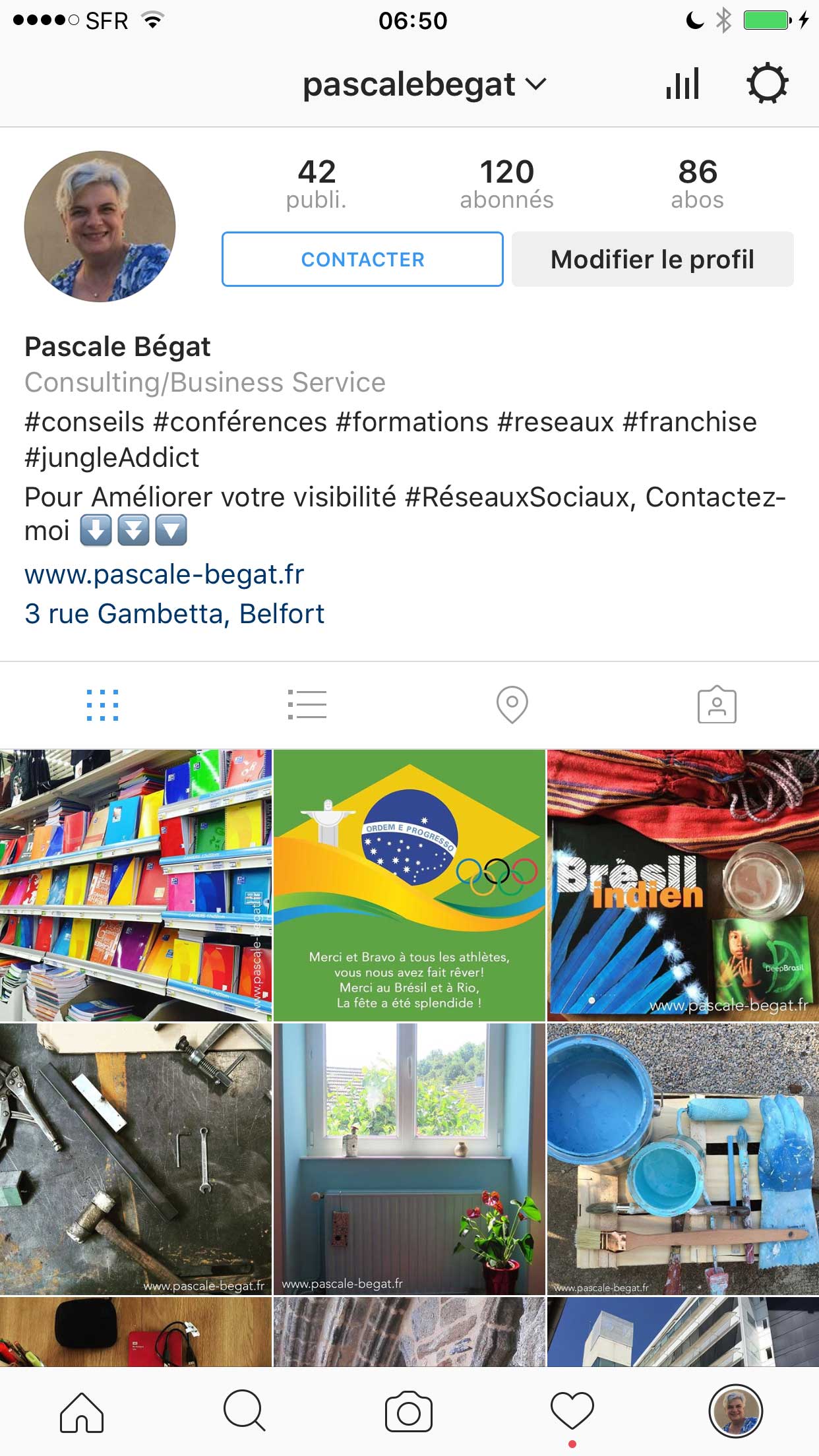Open the activity heart tab

tap(572, 1412)
